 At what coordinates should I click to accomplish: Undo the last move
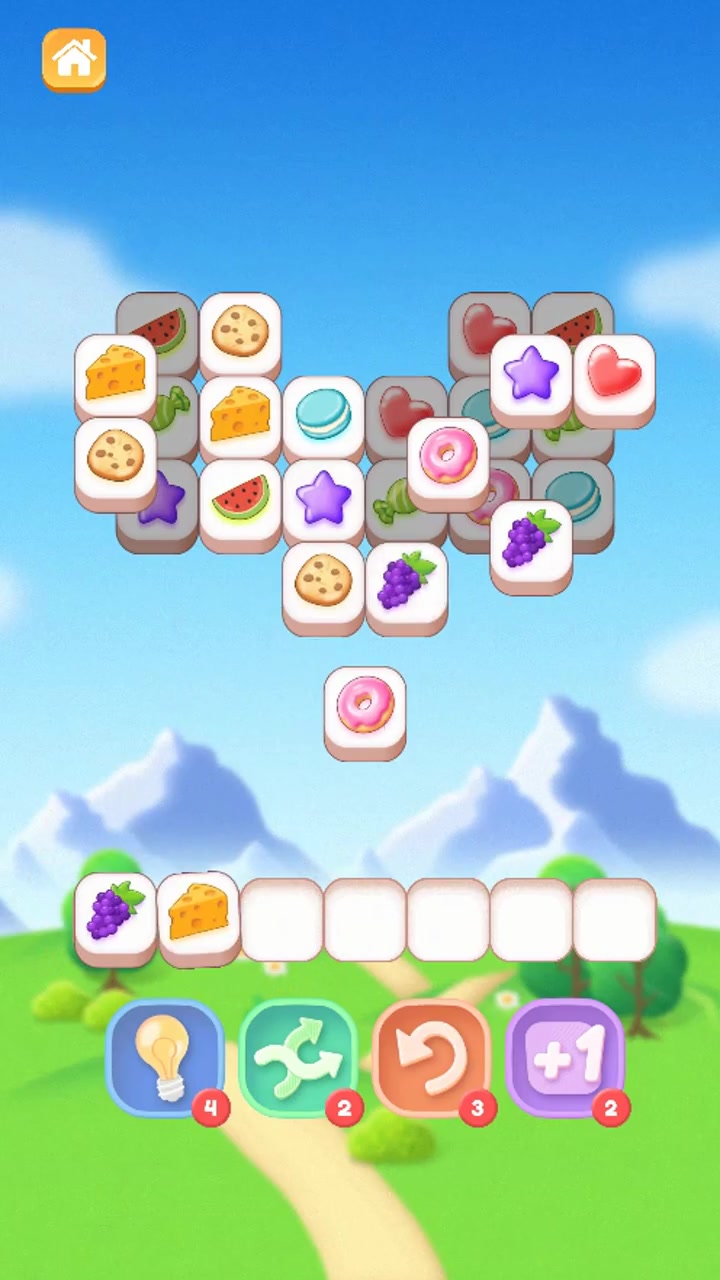[431, 1057]
